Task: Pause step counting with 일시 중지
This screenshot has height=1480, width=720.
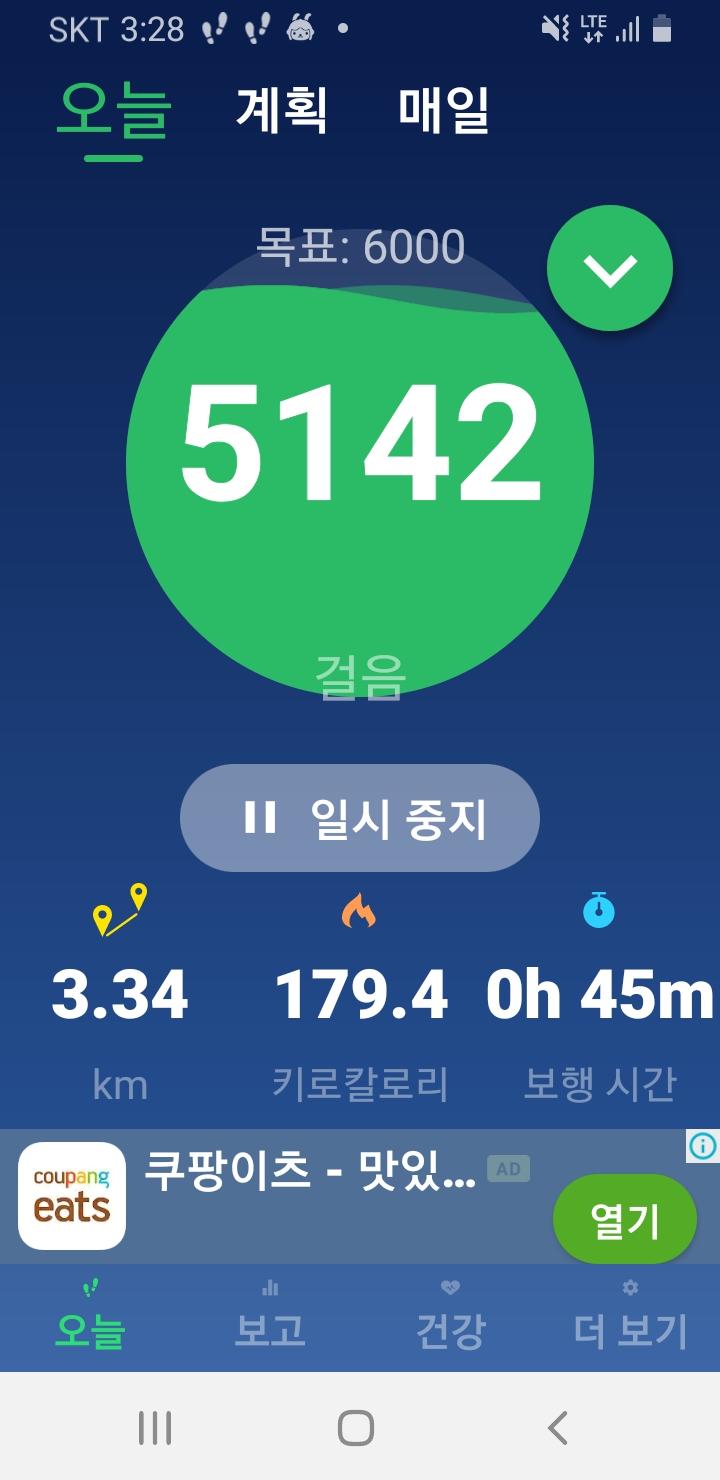Action: [360, 818]
